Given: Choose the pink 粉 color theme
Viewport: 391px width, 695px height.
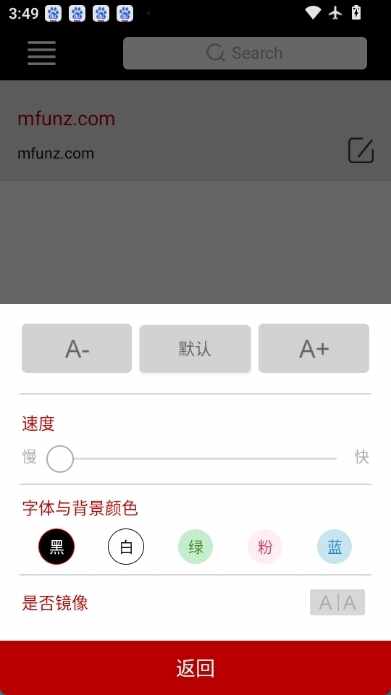Looking at the screenshot, I should [265, 547].
